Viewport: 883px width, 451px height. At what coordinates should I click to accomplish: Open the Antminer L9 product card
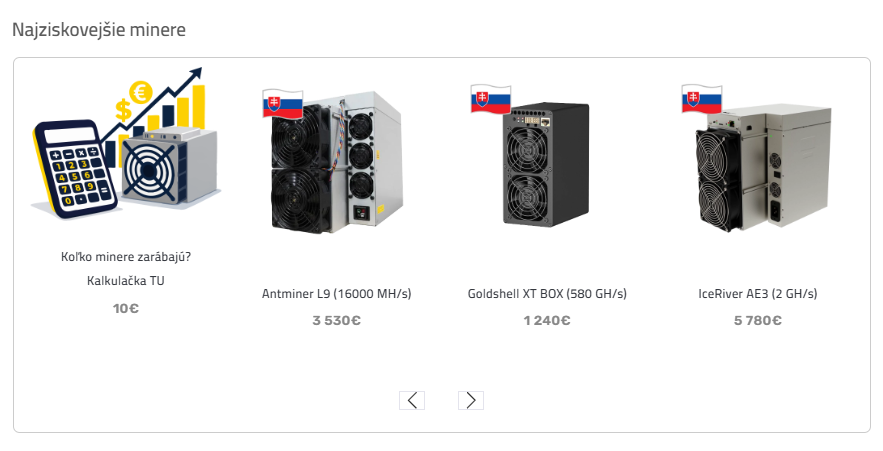(x=336, y=294)
